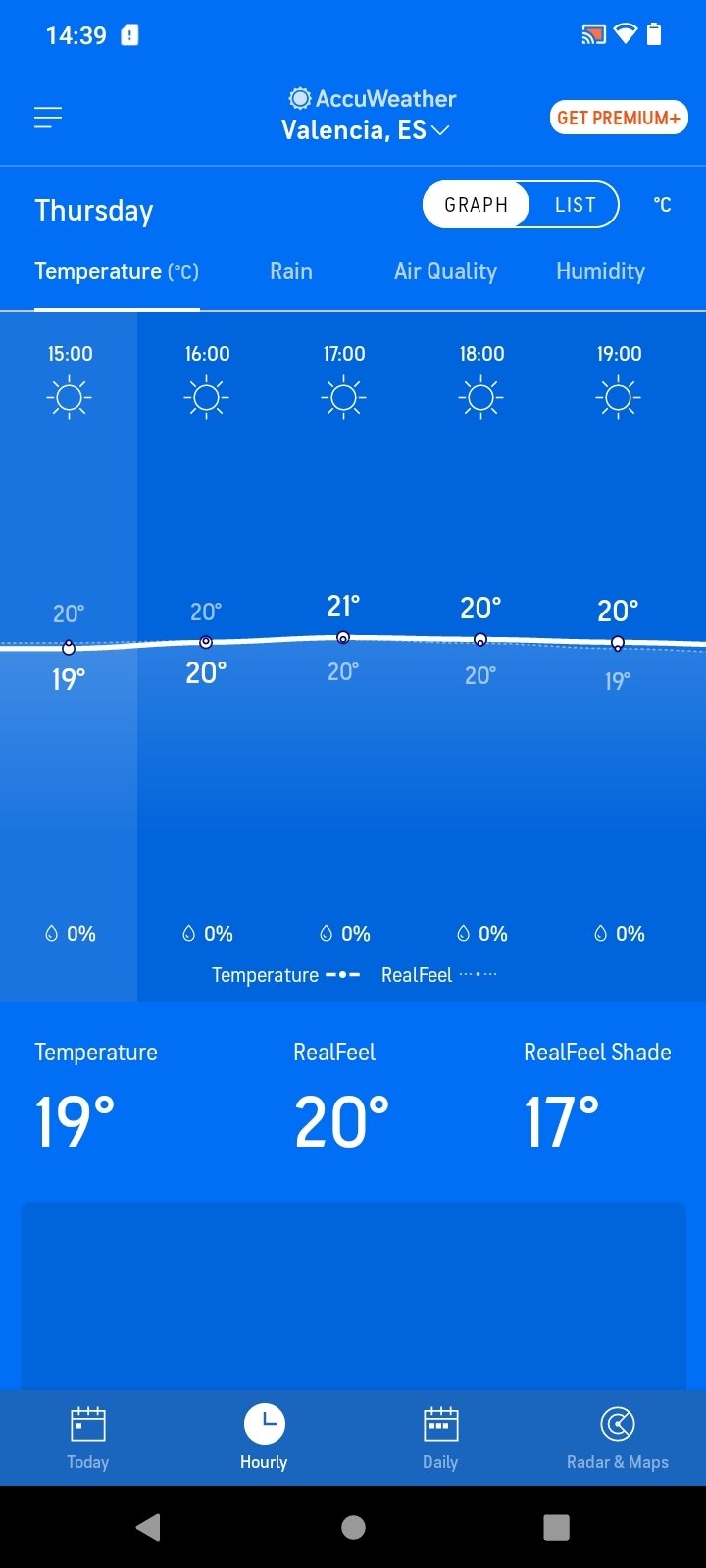This screenshot has height=1568, width=706.
Task: Open the Daily forecast tab
Action: [440, 1438]
